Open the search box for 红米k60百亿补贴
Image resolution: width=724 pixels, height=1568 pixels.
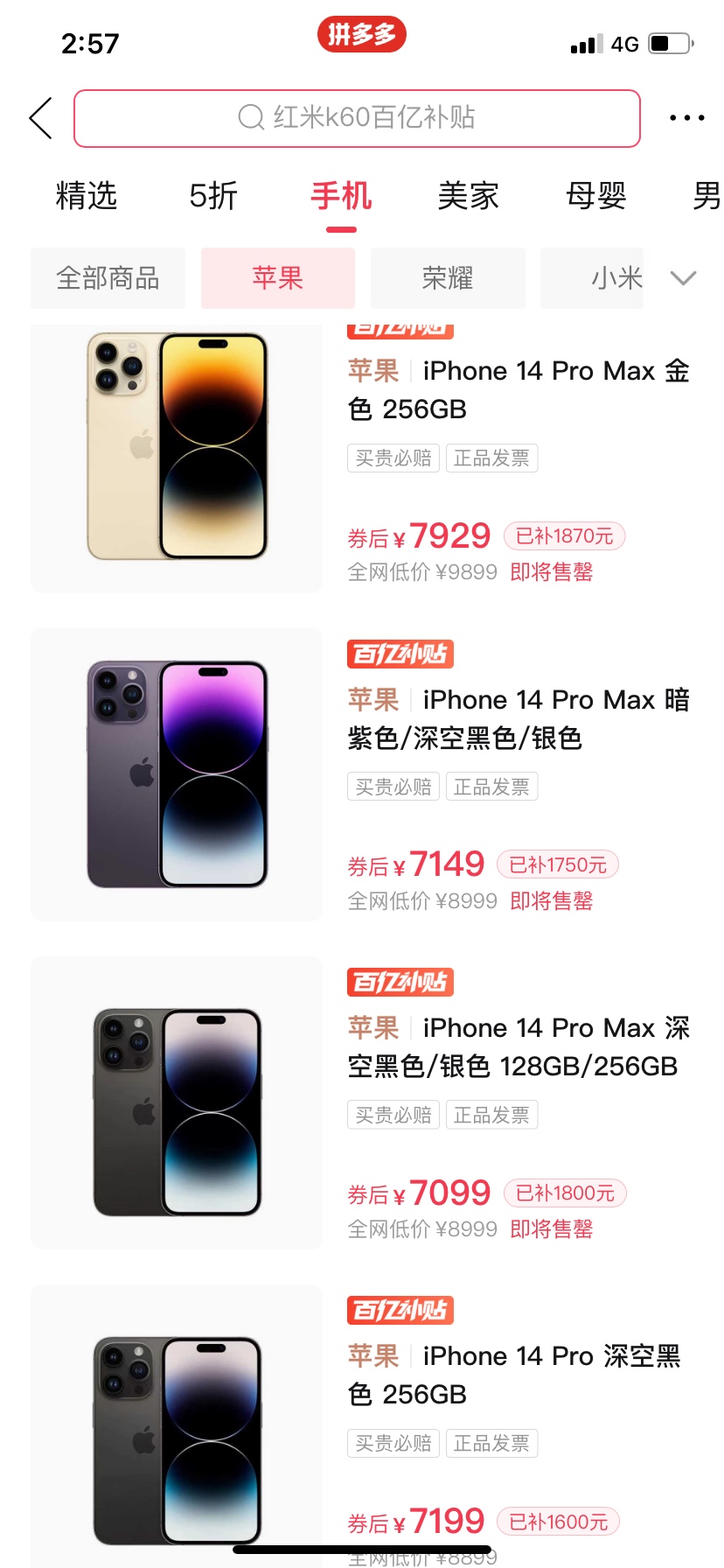click(x=357, y=118)
